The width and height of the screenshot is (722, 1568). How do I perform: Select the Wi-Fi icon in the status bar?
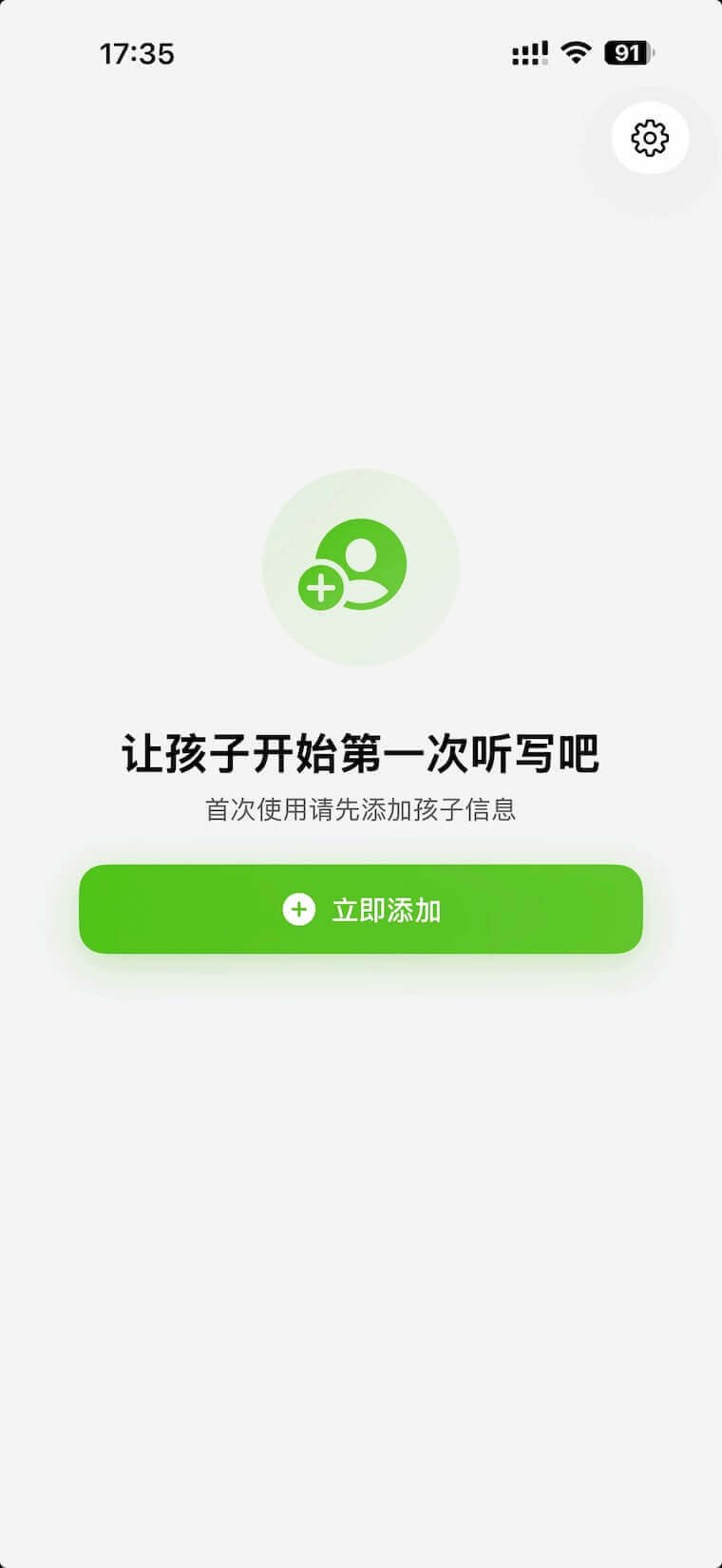click(x=577, y=54)
